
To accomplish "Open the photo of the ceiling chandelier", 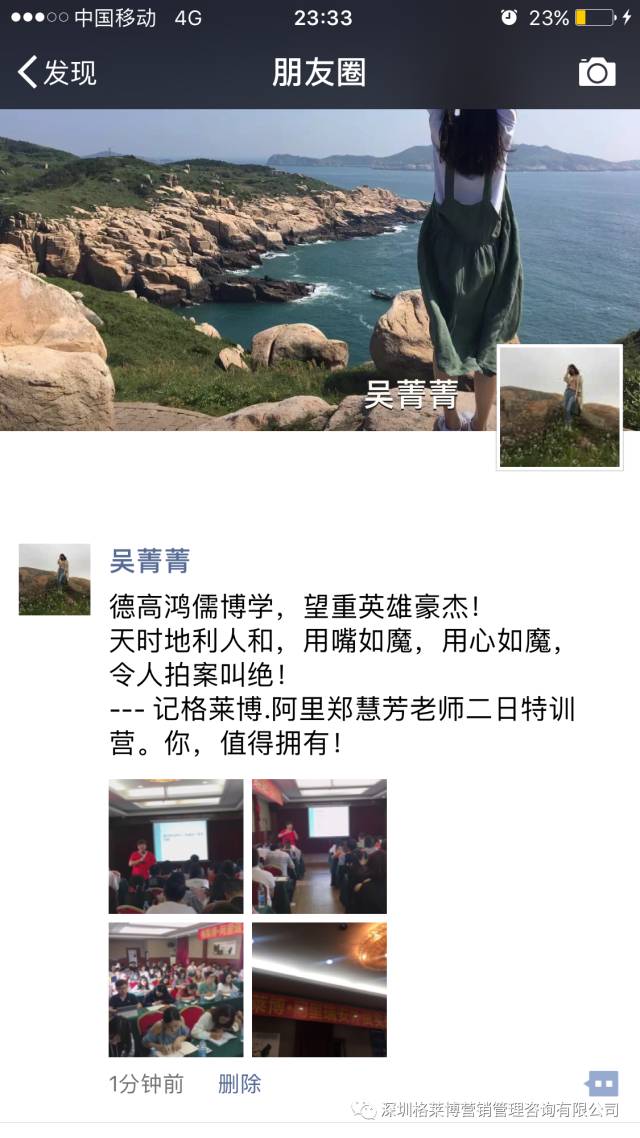I will pyautogui.click(x=319, y=989).
